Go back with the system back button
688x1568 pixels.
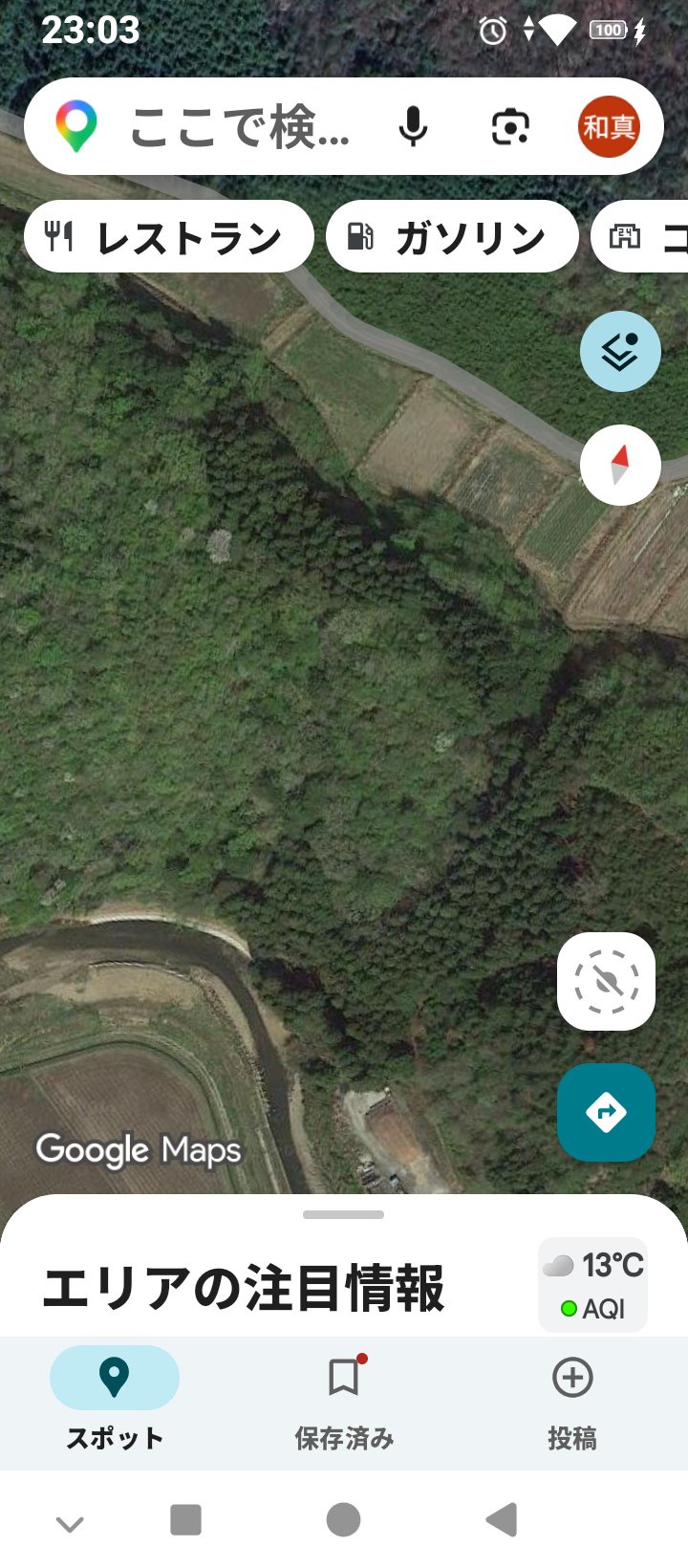502,1519
